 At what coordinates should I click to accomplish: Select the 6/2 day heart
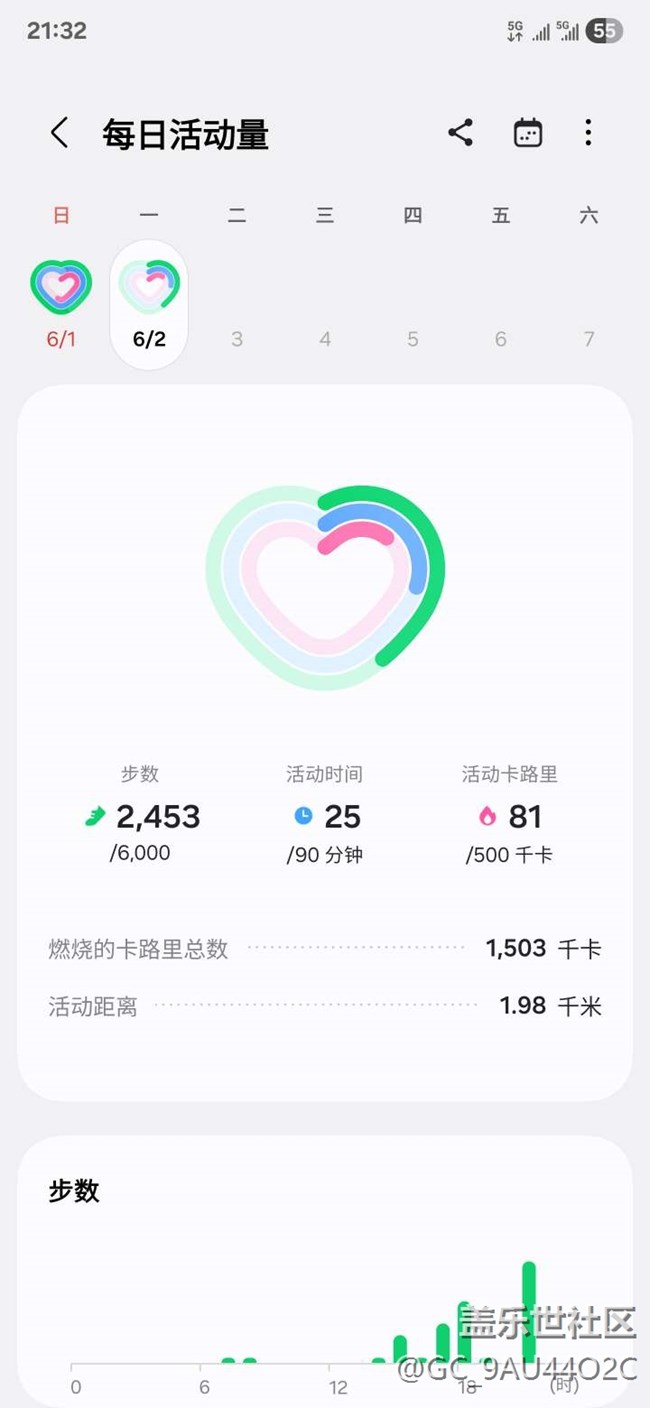(149, 287)
